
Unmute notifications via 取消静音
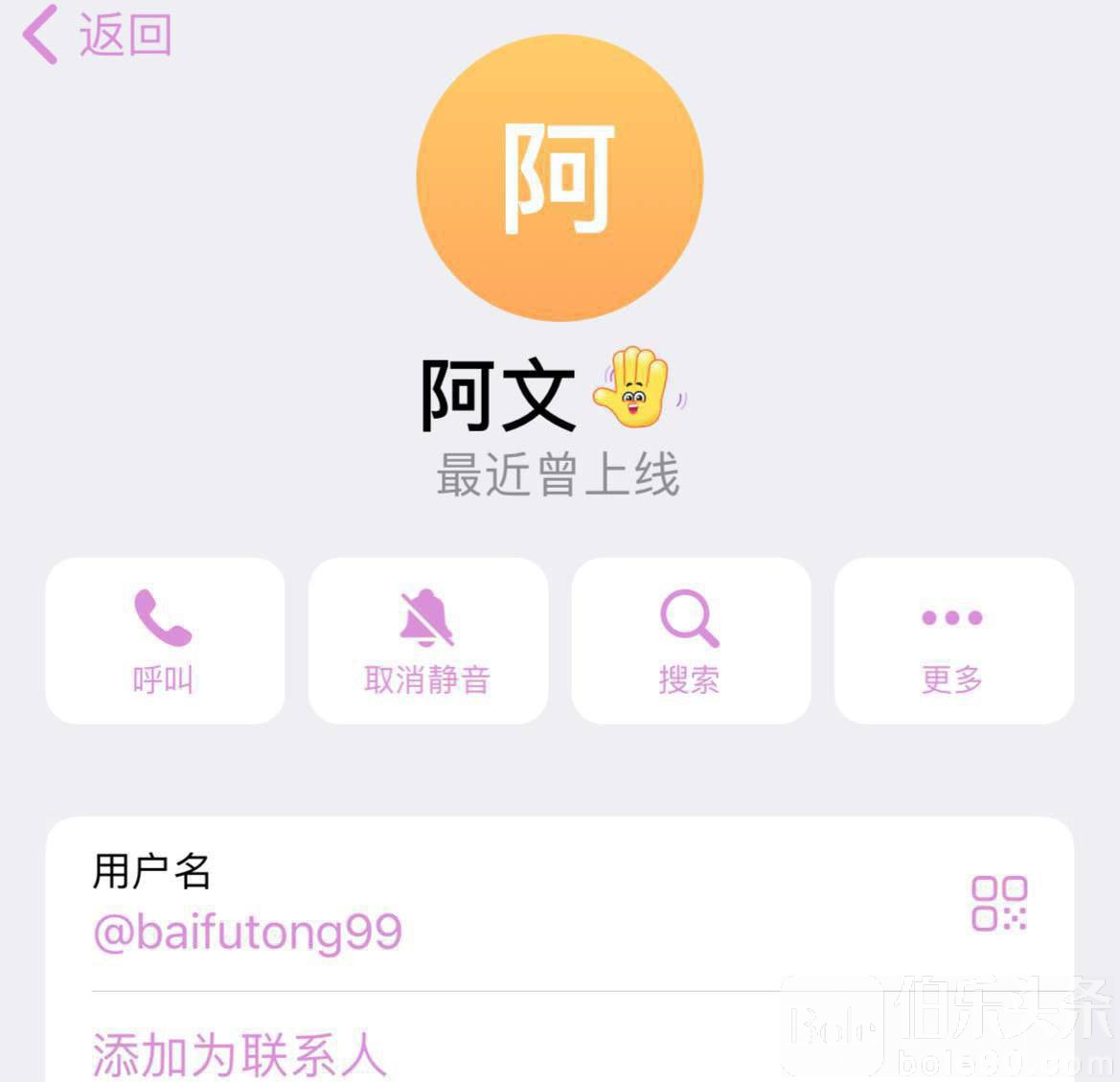pyautogui.click(x=427, y=640)
